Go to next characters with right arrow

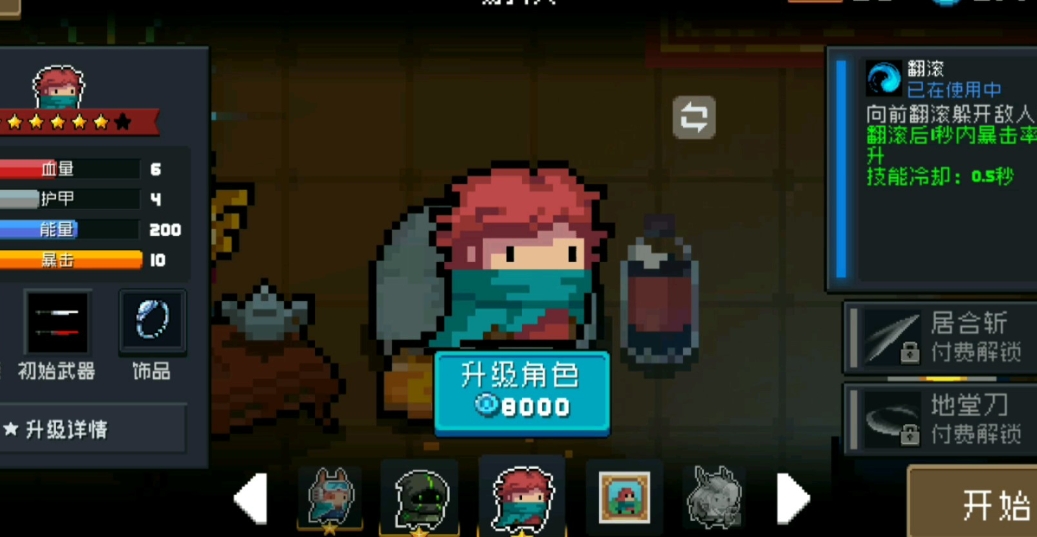coord(791,497)
